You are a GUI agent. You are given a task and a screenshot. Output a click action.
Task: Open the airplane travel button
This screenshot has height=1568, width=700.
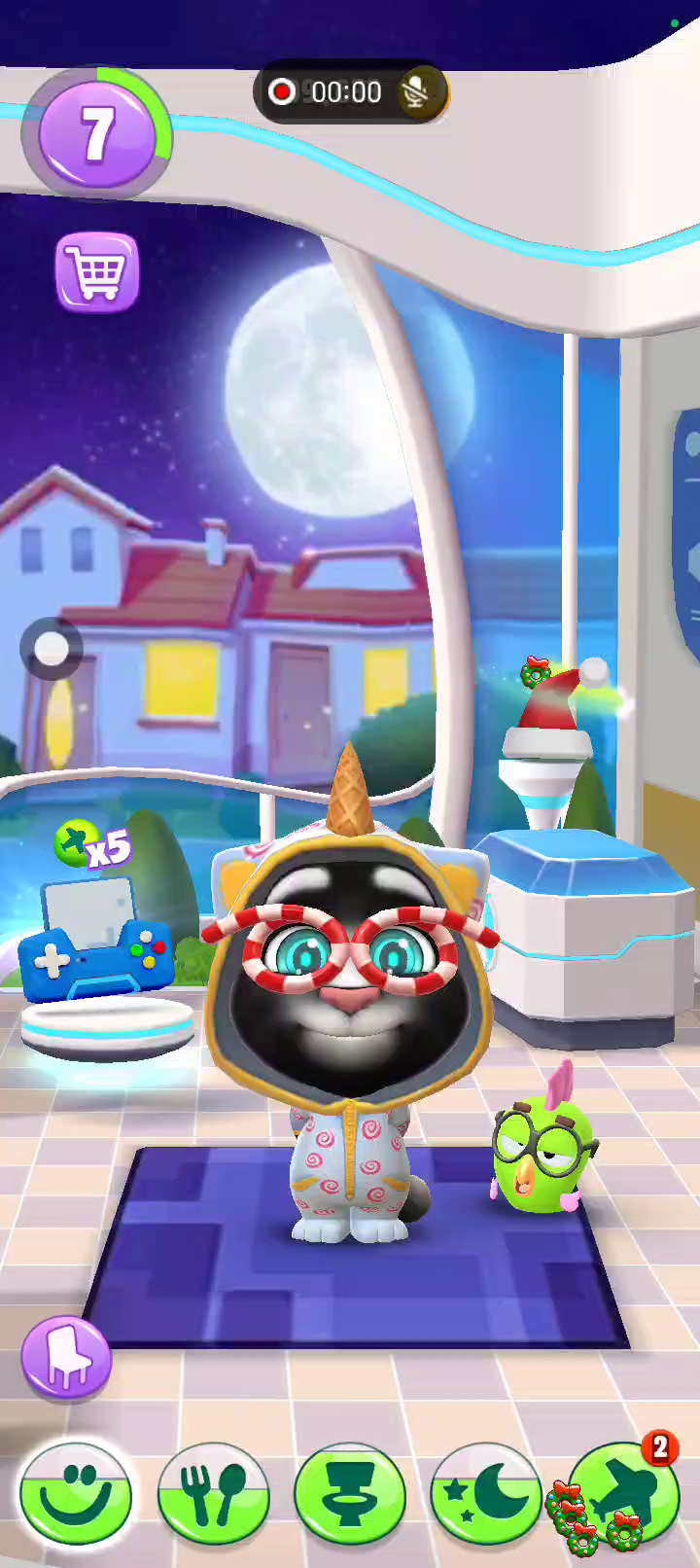pyautogui.click(x=622, y=1494)
